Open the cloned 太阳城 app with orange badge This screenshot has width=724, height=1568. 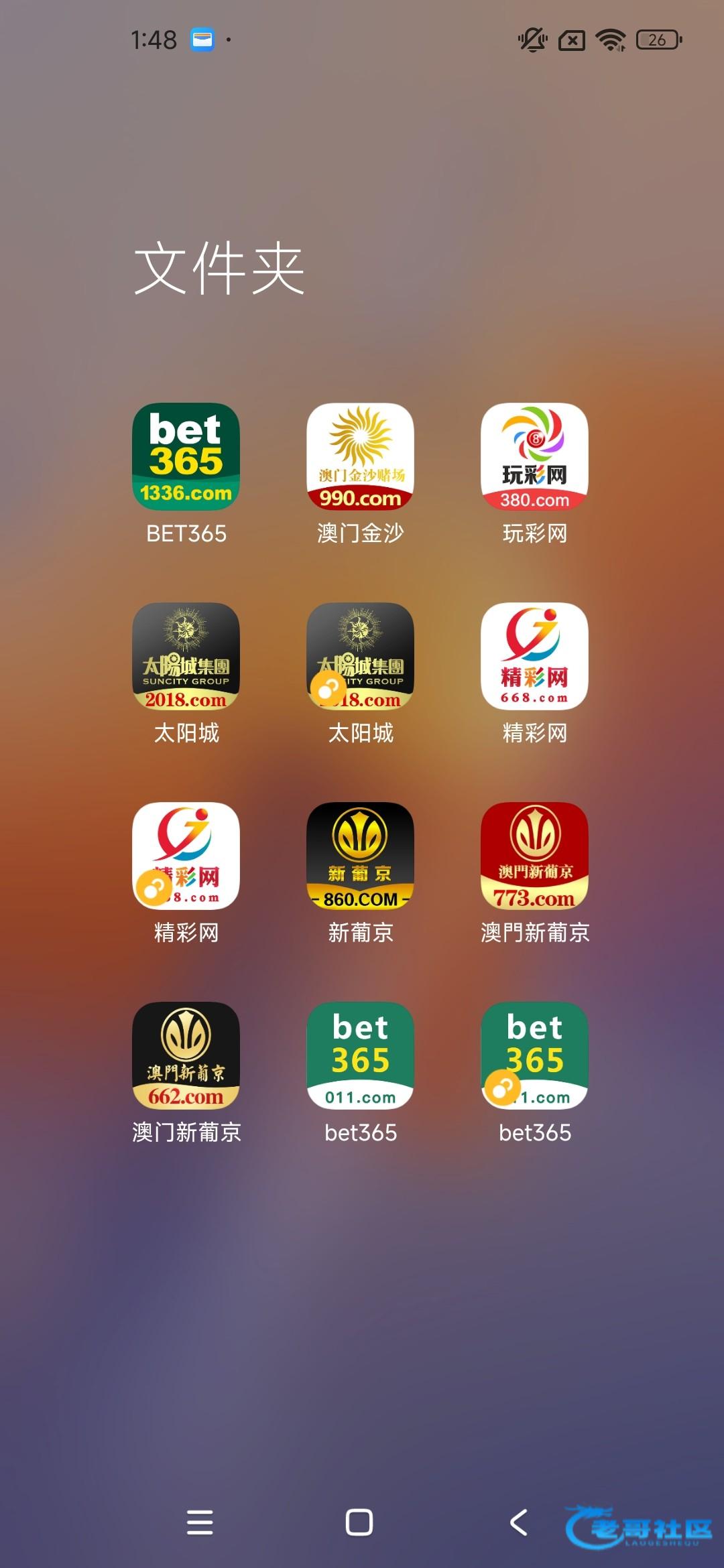[x=360, y=657]
